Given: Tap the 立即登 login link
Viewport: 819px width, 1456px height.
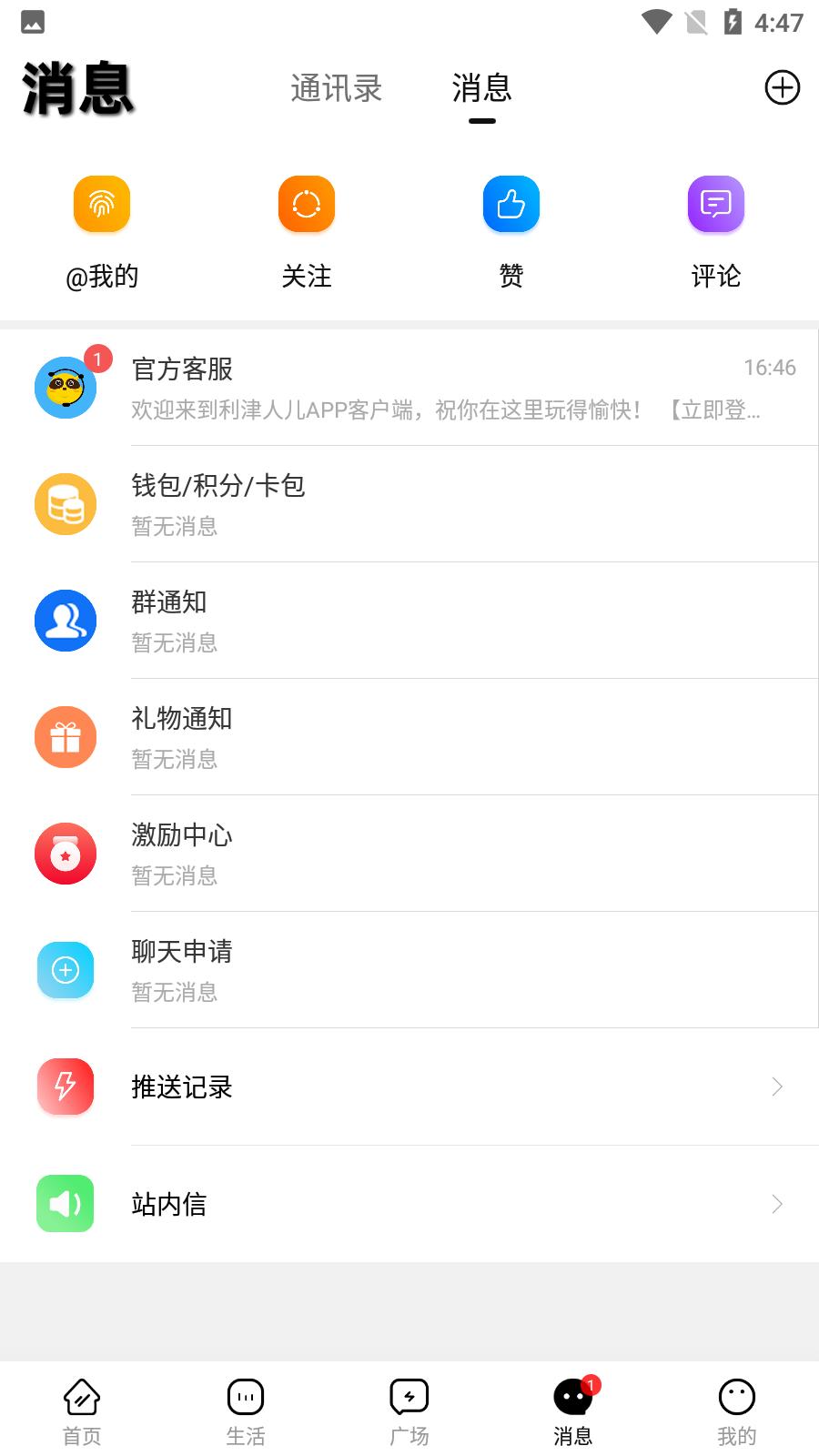Looking at the screenshot, I should (715, 410).
